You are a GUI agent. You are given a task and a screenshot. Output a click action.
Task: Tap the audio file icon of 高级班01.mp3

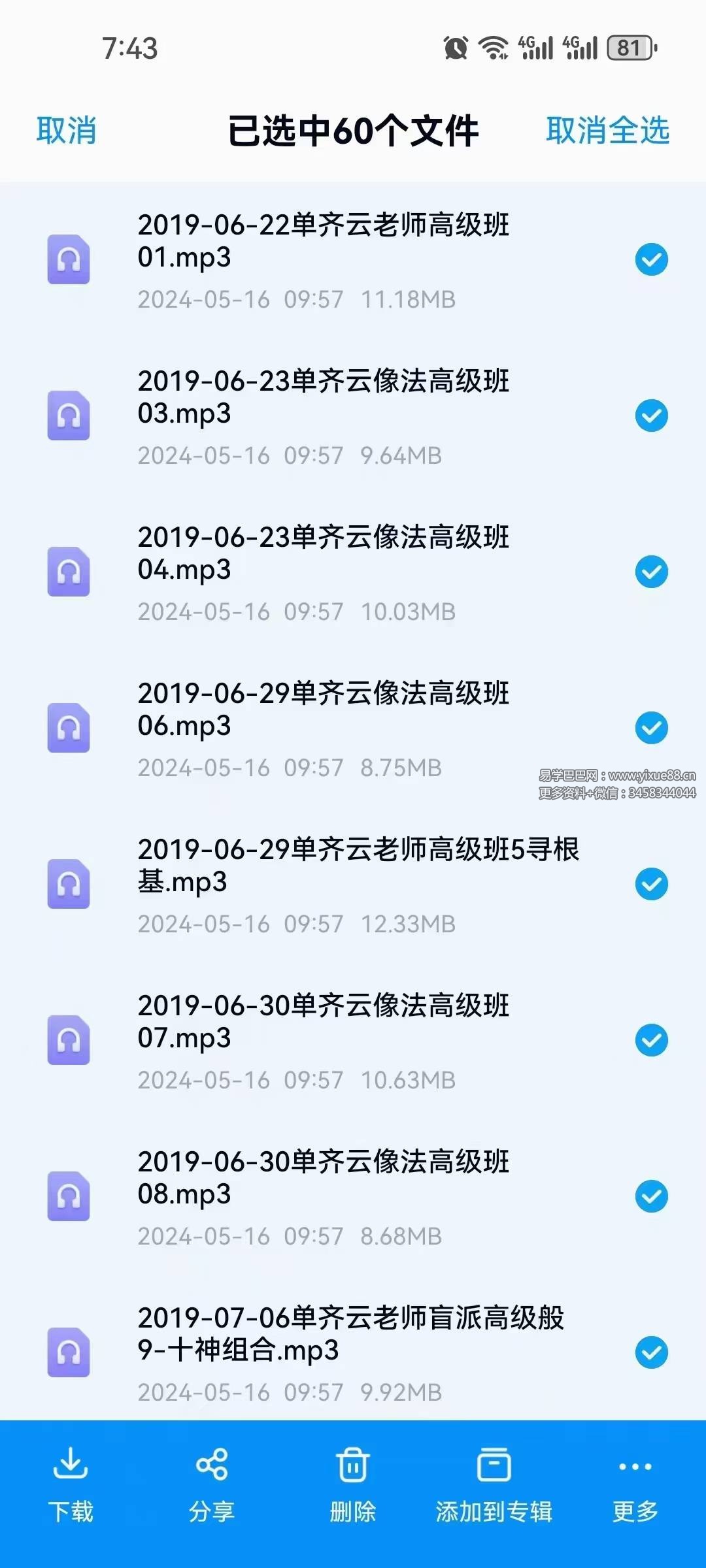click(69, 260)
